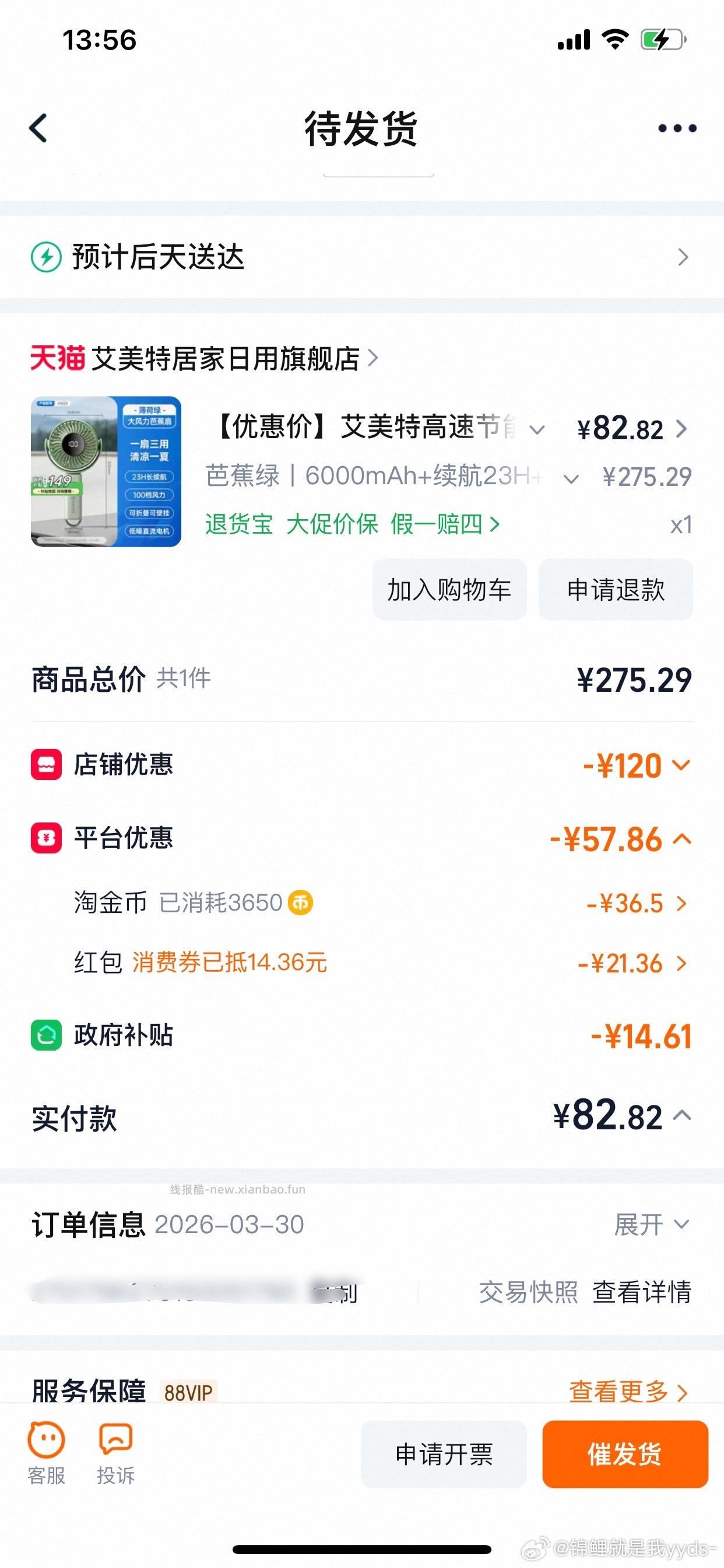Open the product title dropdown chevron
The height and width of the screenshot is (1568, 724).
coord(537,429)
